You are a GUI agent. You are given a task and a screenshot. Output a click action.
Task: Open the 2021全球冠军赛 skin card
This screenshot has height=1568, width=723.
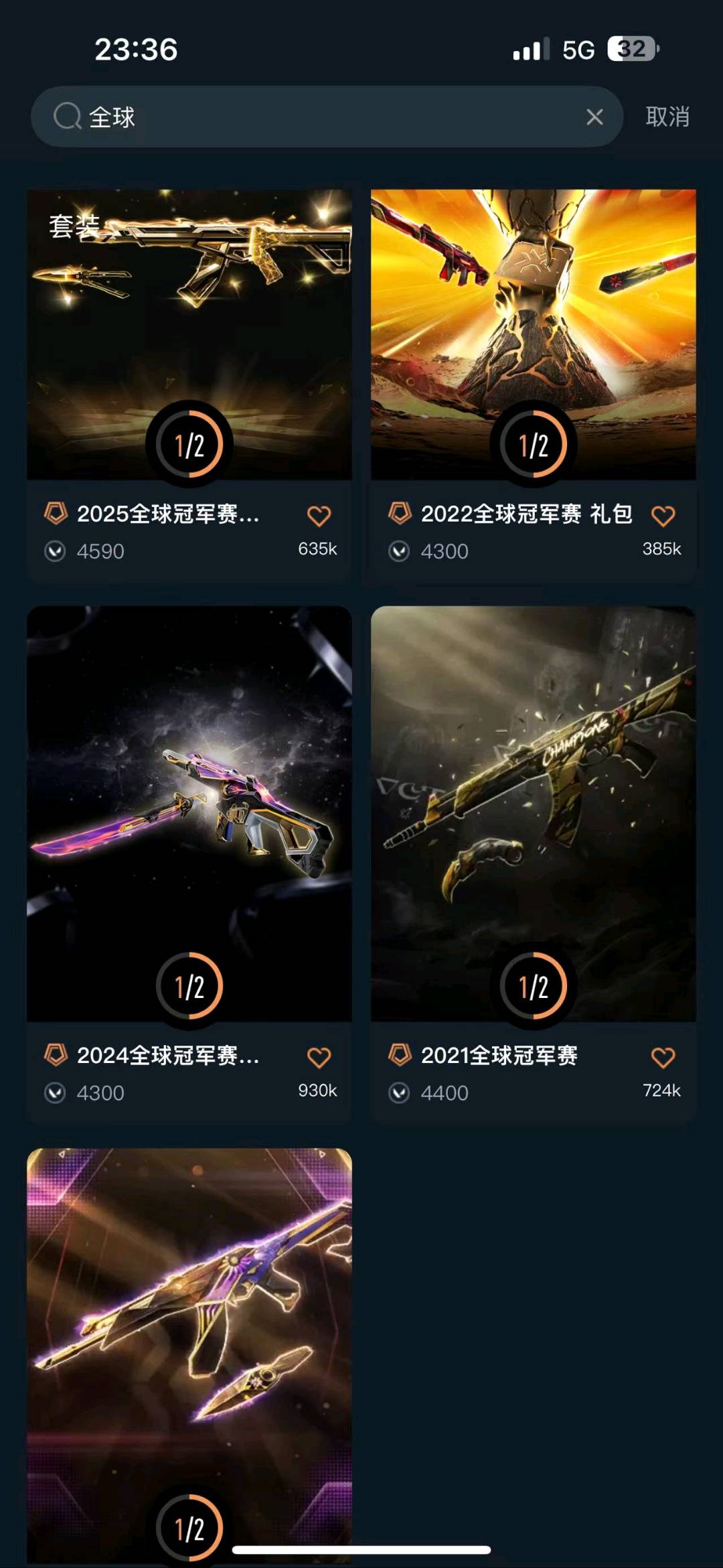[534, 814]
